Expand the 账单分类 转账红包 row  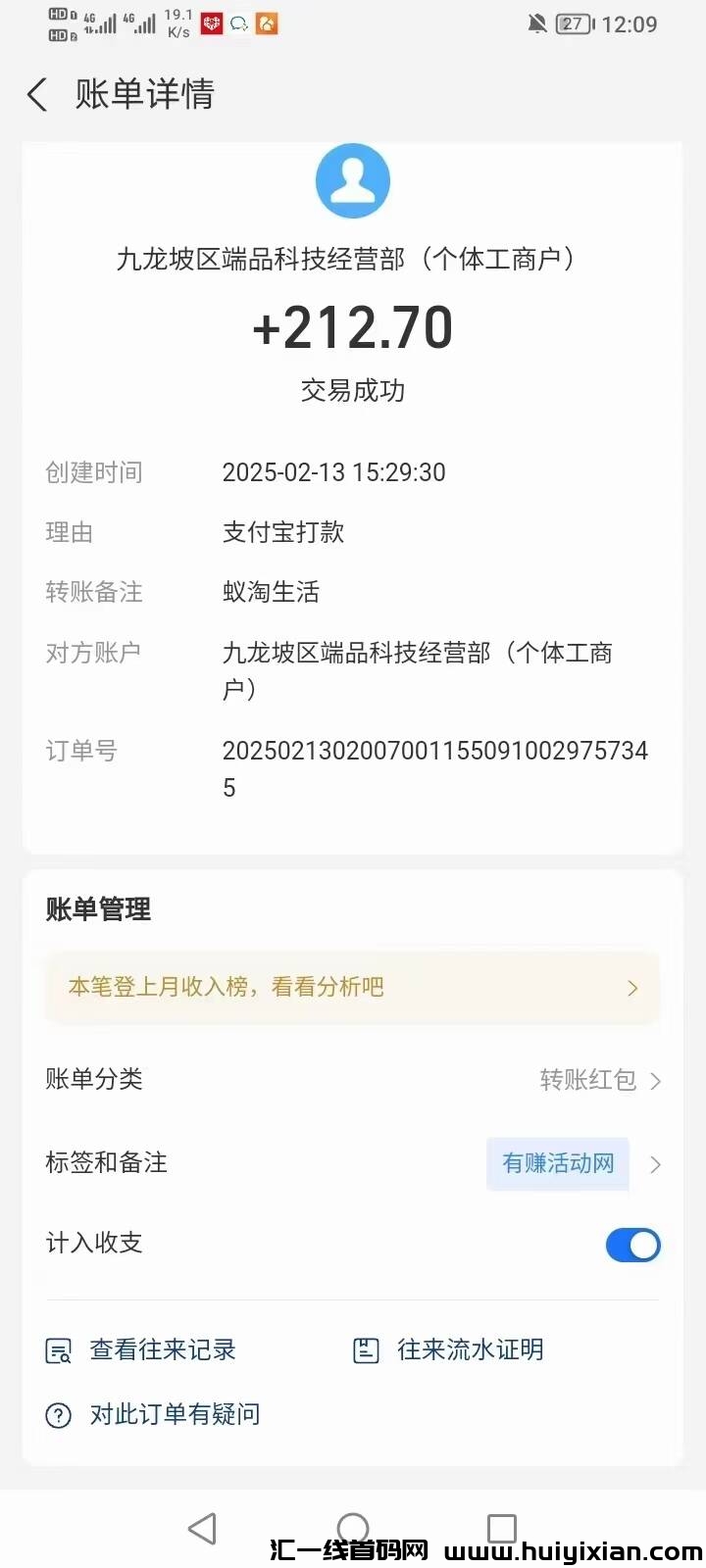[657, 1080]
